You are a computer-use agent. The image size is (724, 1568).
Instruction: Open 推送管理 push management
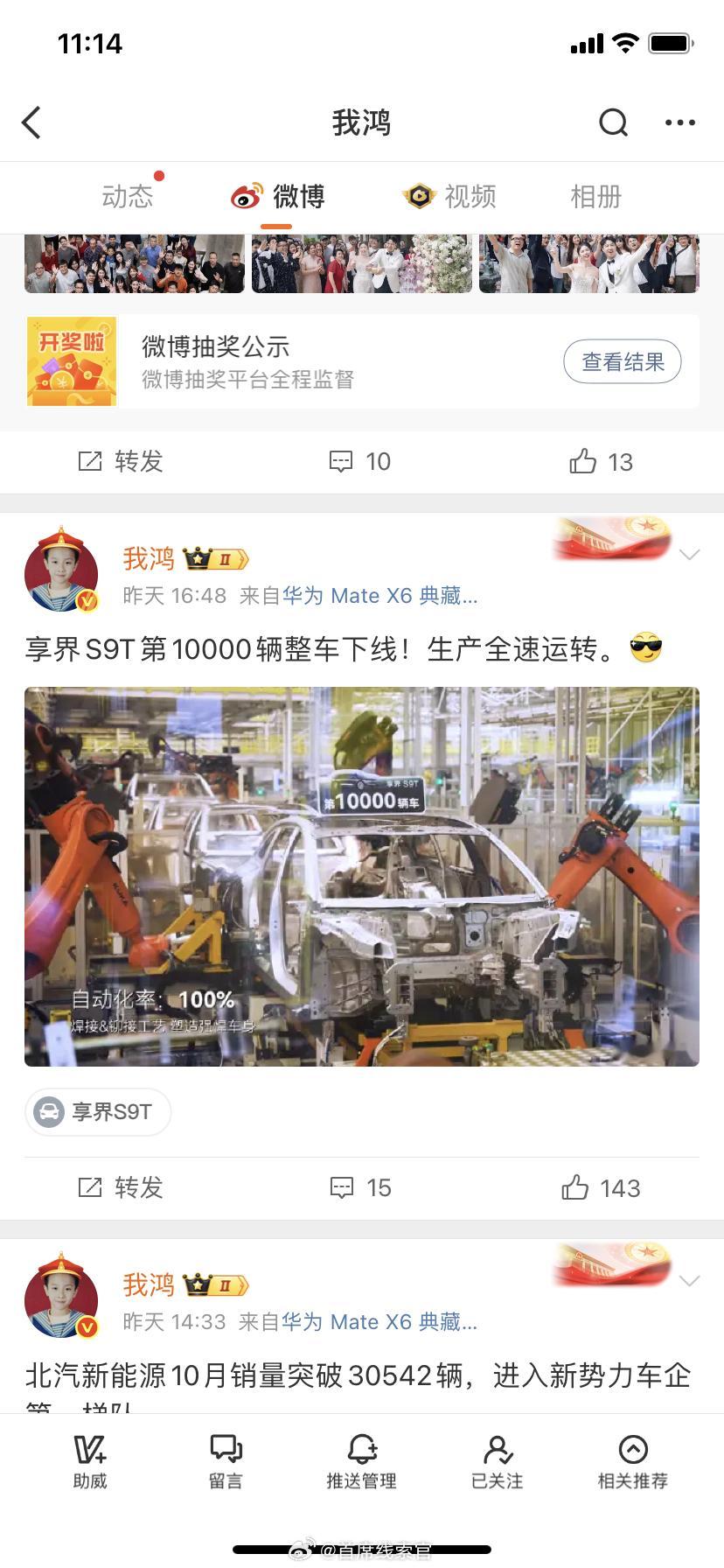361,1459
